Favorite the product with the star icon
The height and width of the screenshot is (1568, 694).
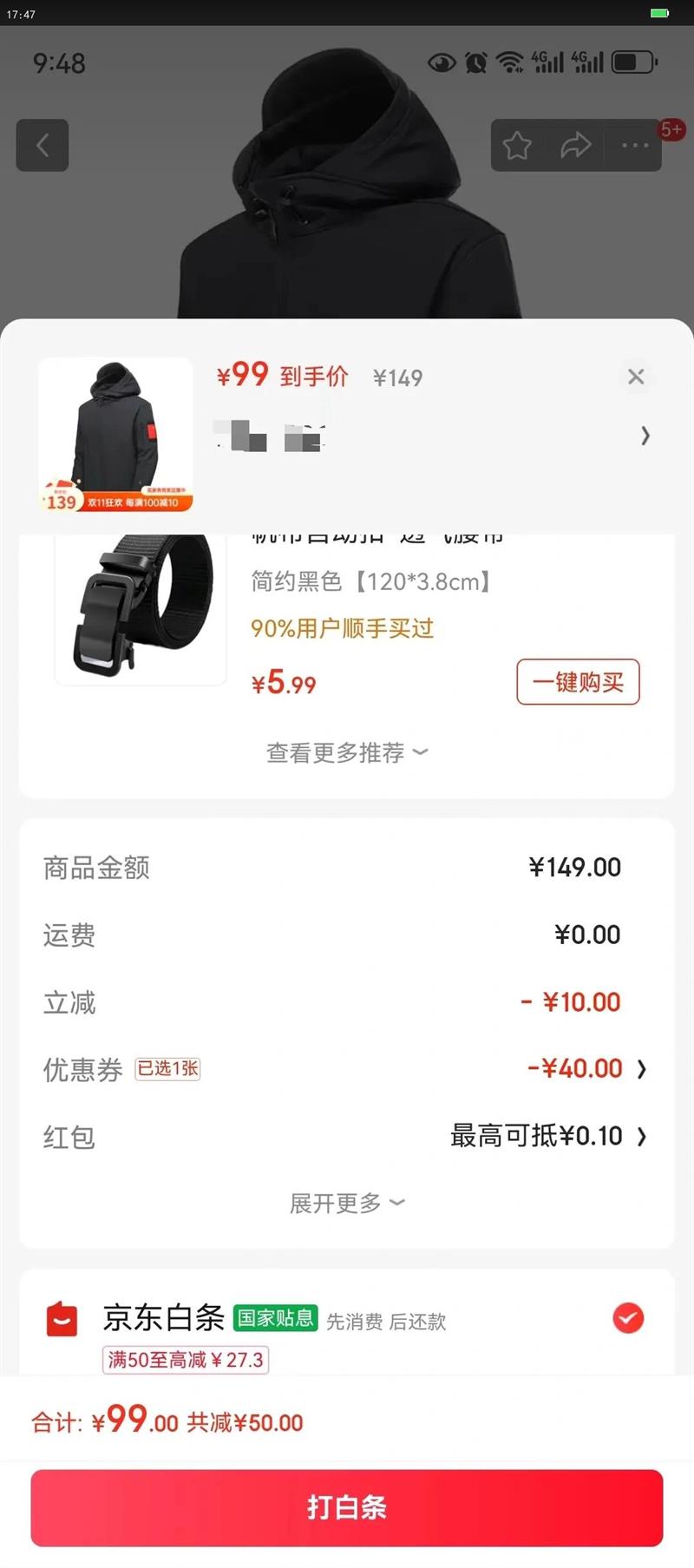[517, 145]
